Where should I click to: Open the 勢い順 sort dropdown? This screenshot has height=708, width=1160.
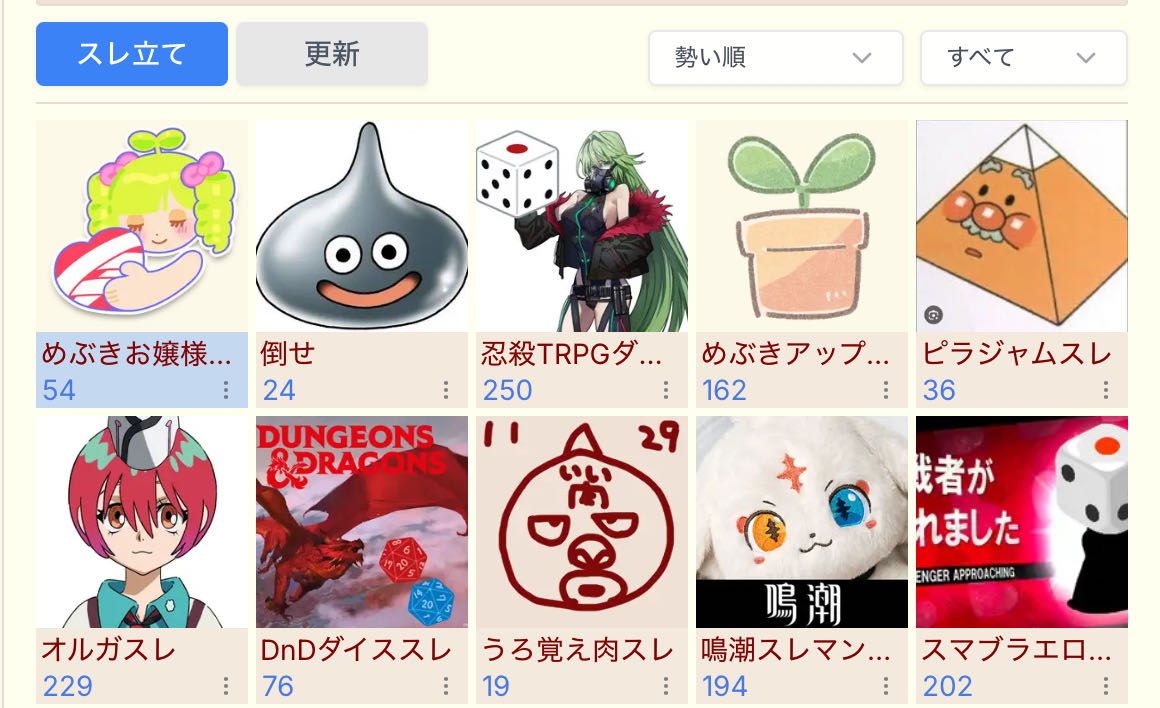click(775, 58)
